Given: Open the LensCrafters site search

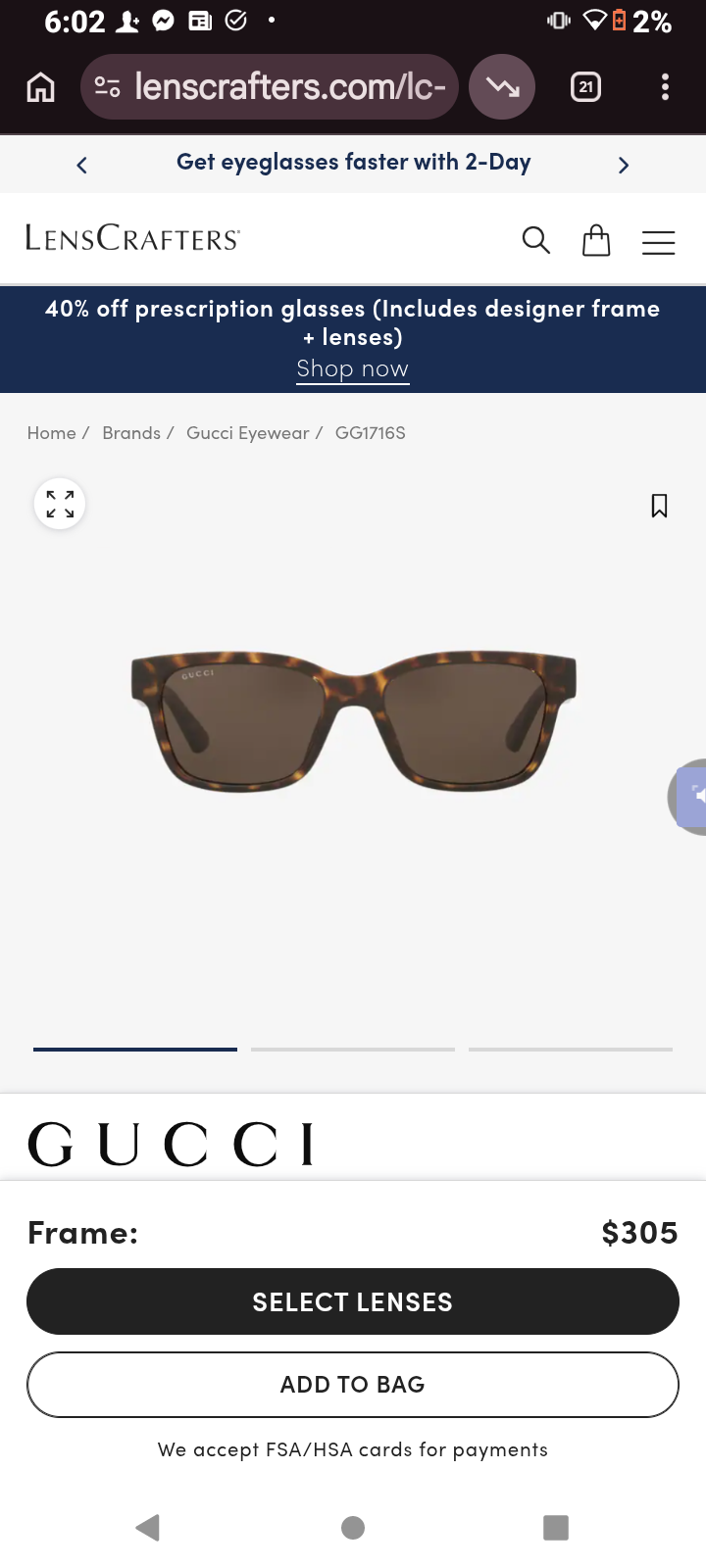Looking at the screenshot, I should (535, 240).
